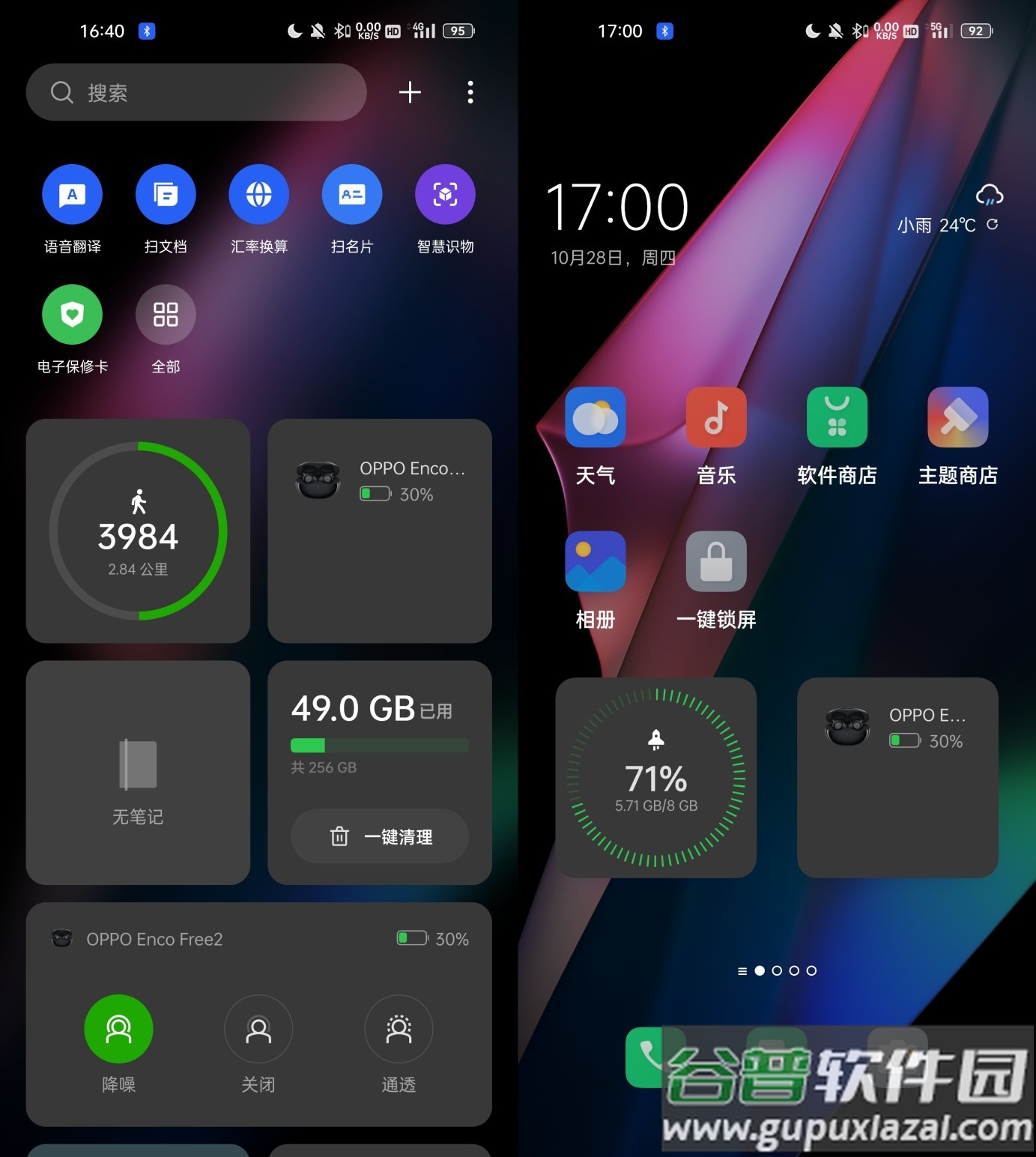Select 通透 transparency mode for earbuds
The height and width of the screenshot is (1157, 1036).
[x=399, y=1029]
